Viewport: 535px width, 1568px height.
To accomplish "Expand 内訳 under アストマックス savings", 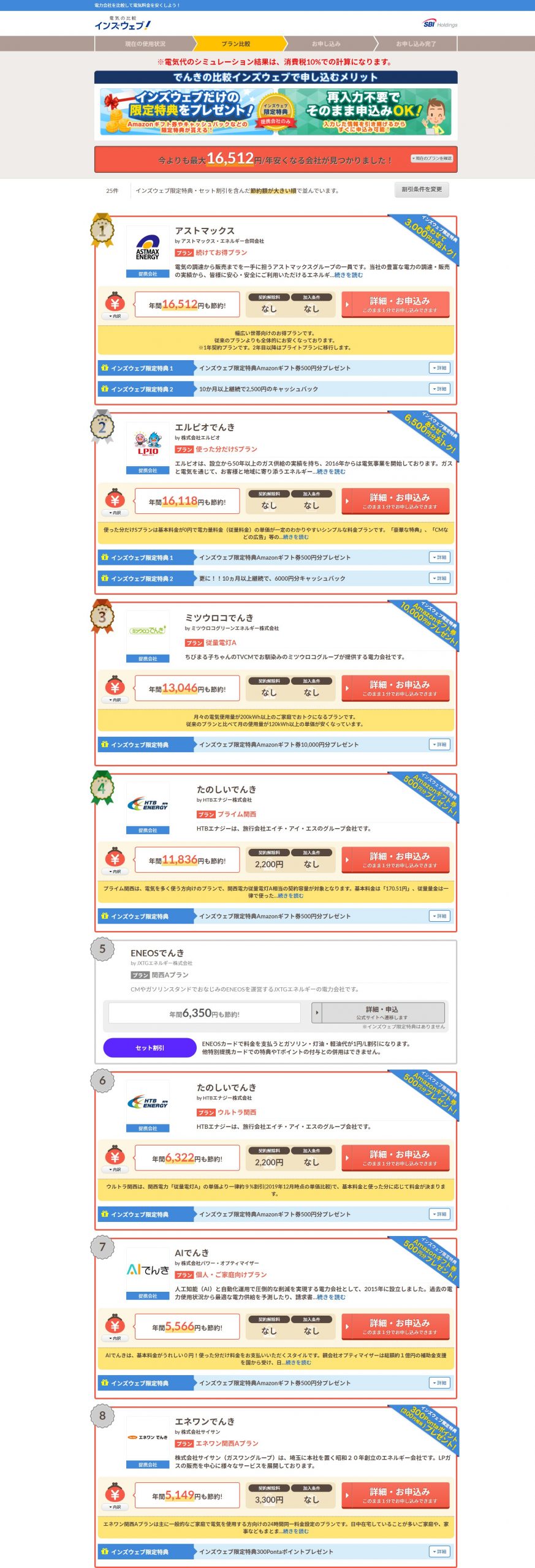I will point(115,316).
